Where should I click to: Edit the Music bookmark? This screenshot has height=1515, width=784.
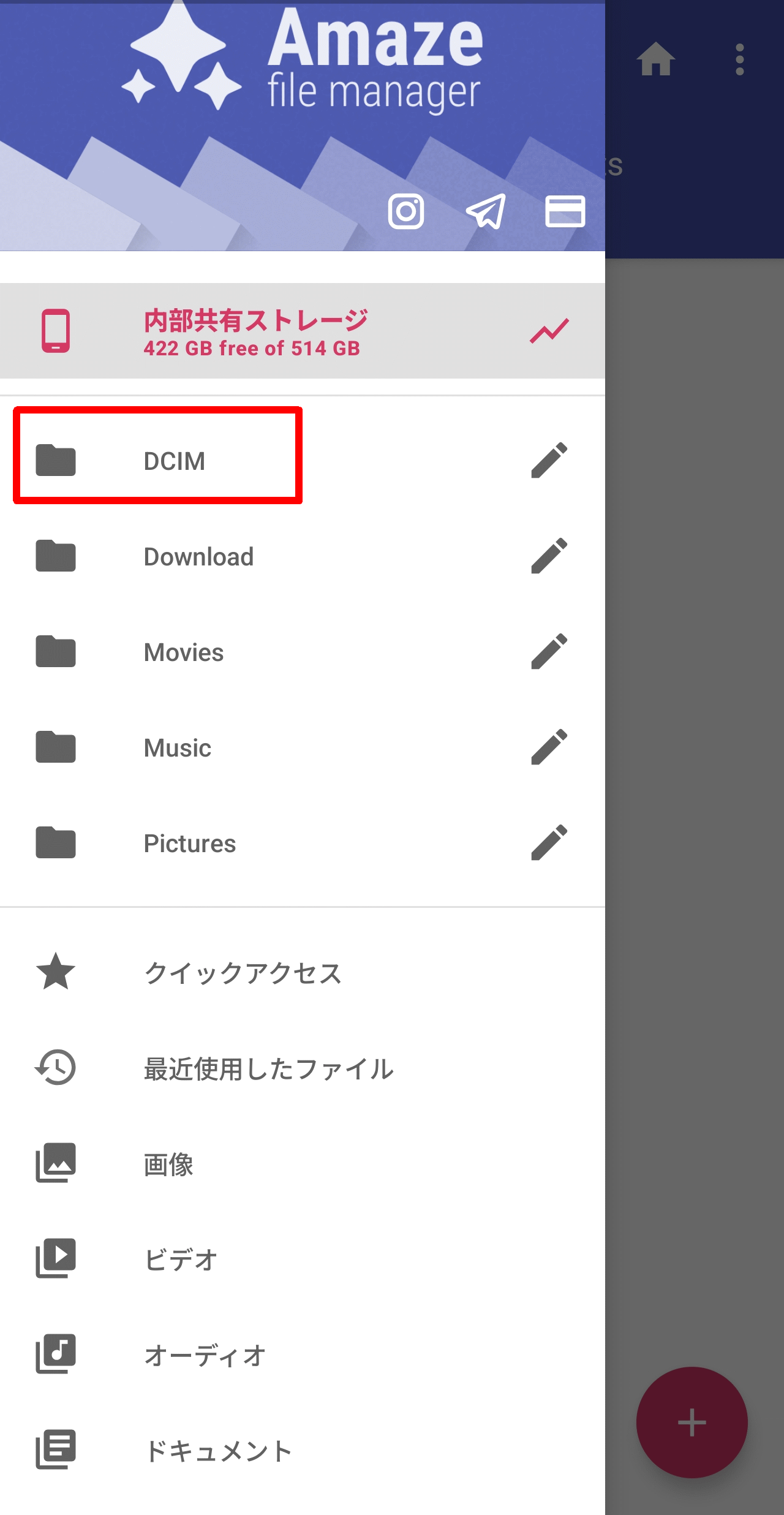(549, 747)
